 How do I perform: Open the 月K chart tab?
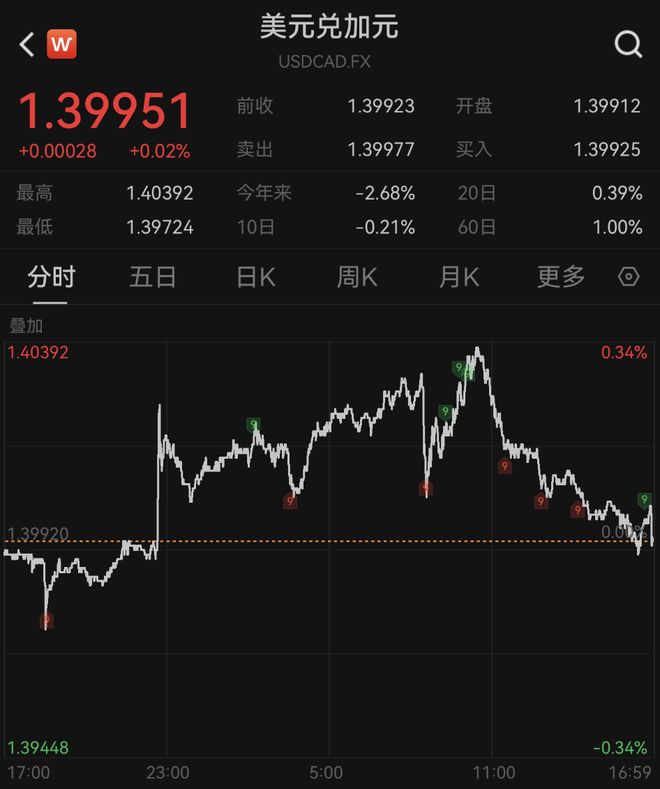coord(459,277)
